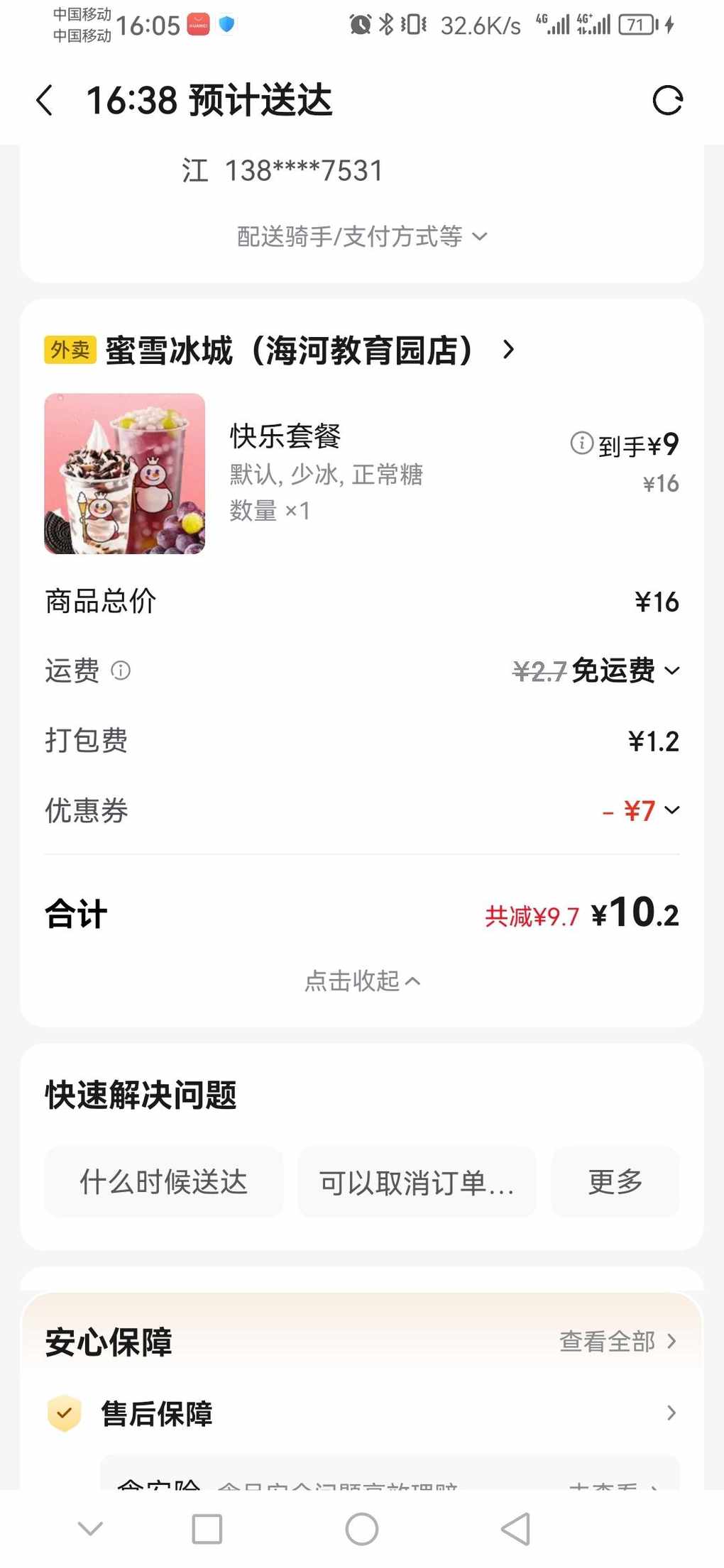Expand 配送骑手/支付方式等 details
Viewport: 724px width, 1568px height.
362,236
